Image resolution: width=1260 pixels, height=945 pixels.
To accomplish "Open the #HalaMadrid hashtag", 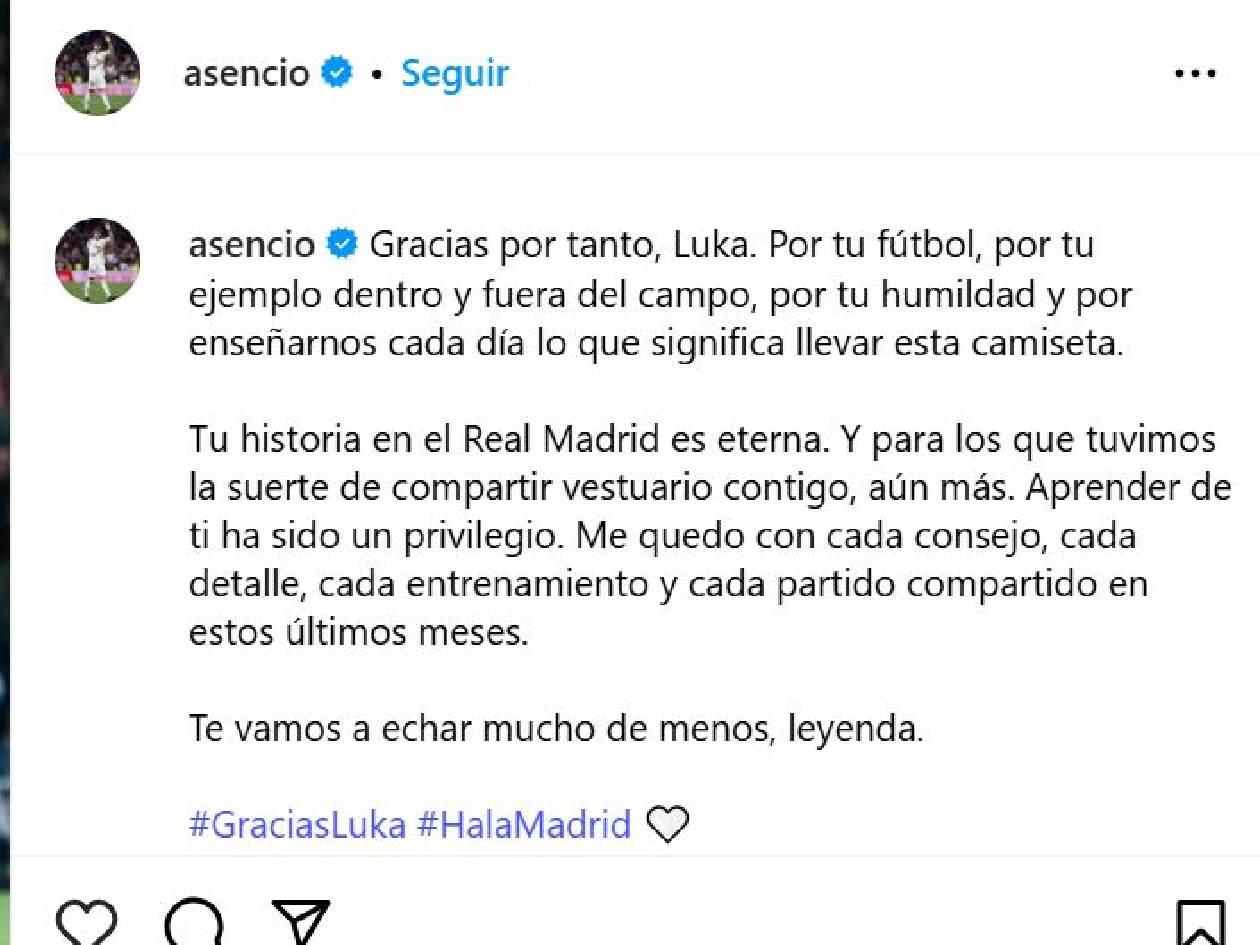I will point(523,825).
